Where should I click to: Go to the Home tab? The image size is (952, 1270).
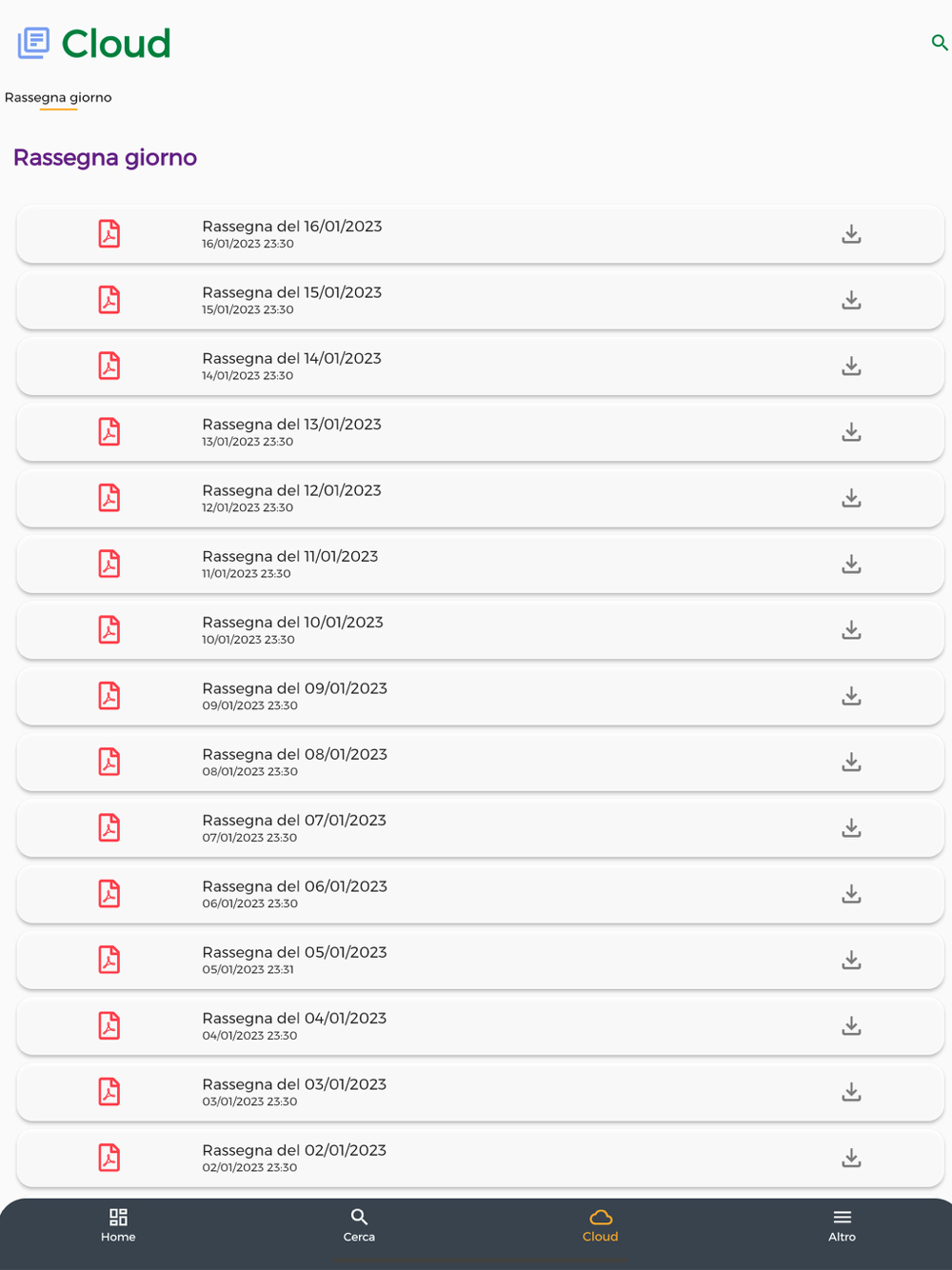pyautogui.click(x=118, y=1225)
